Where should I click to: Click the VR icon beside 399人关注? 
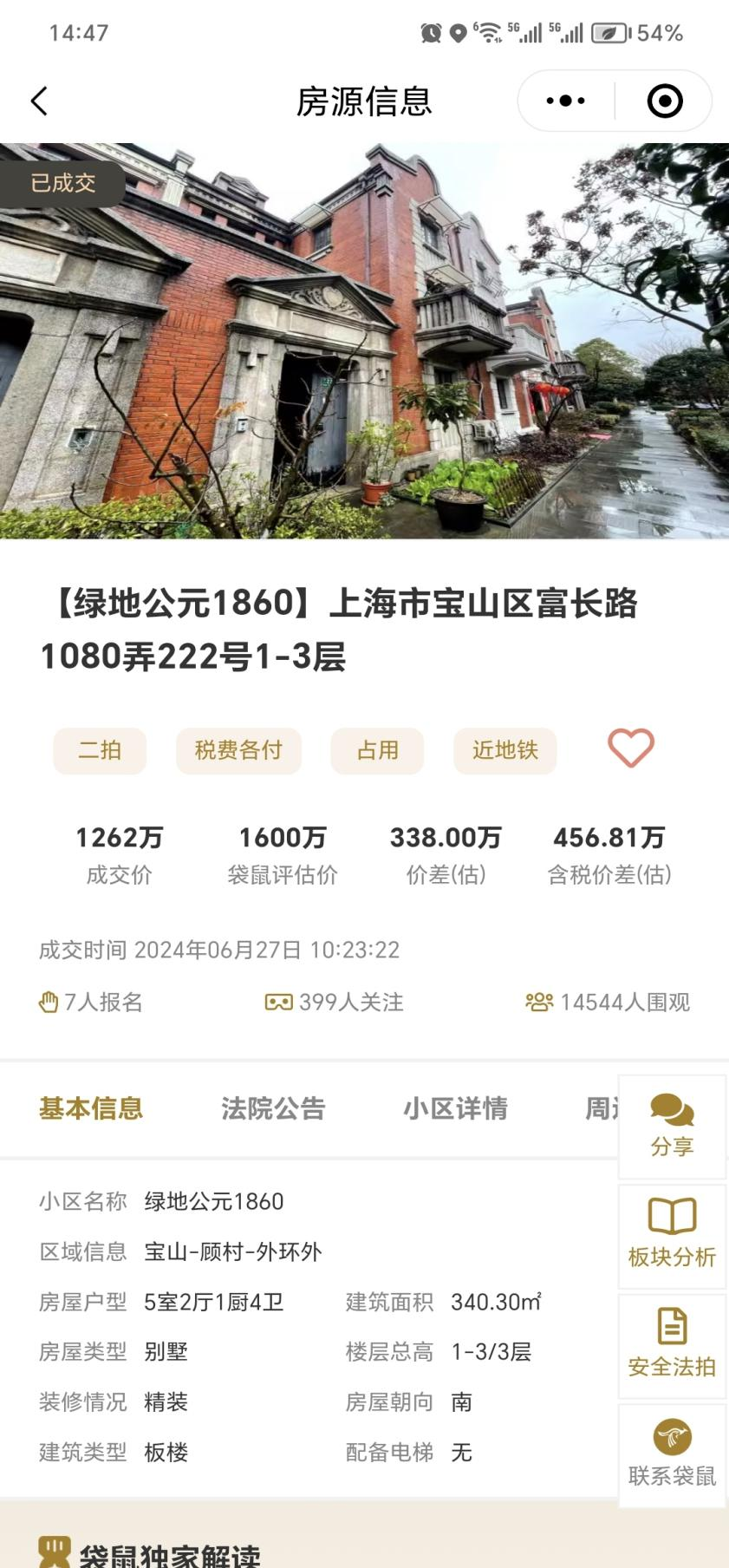pos(279,1002)
